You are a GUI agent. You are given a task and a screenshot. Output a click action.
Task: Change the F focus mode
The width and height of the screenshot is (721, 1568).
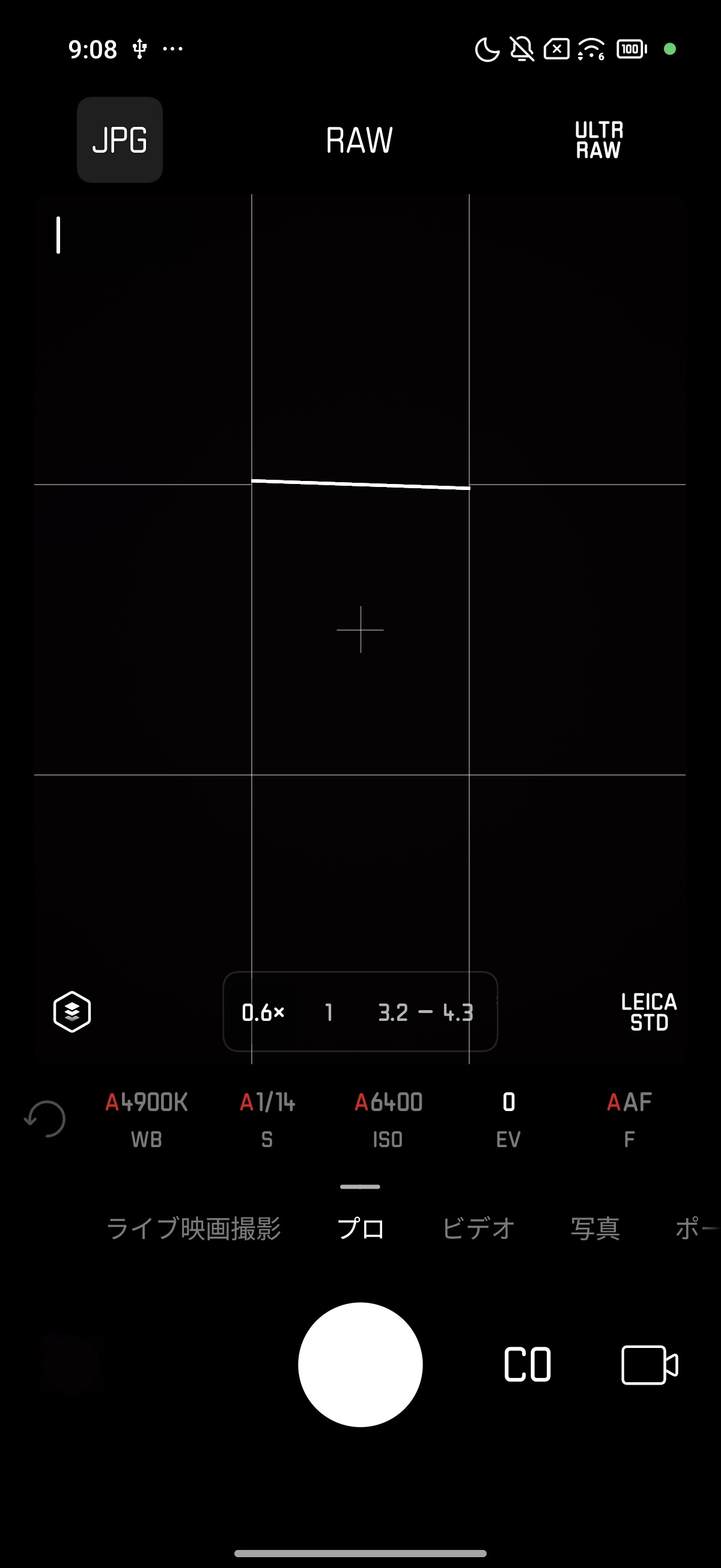[x=629, y=1119]
